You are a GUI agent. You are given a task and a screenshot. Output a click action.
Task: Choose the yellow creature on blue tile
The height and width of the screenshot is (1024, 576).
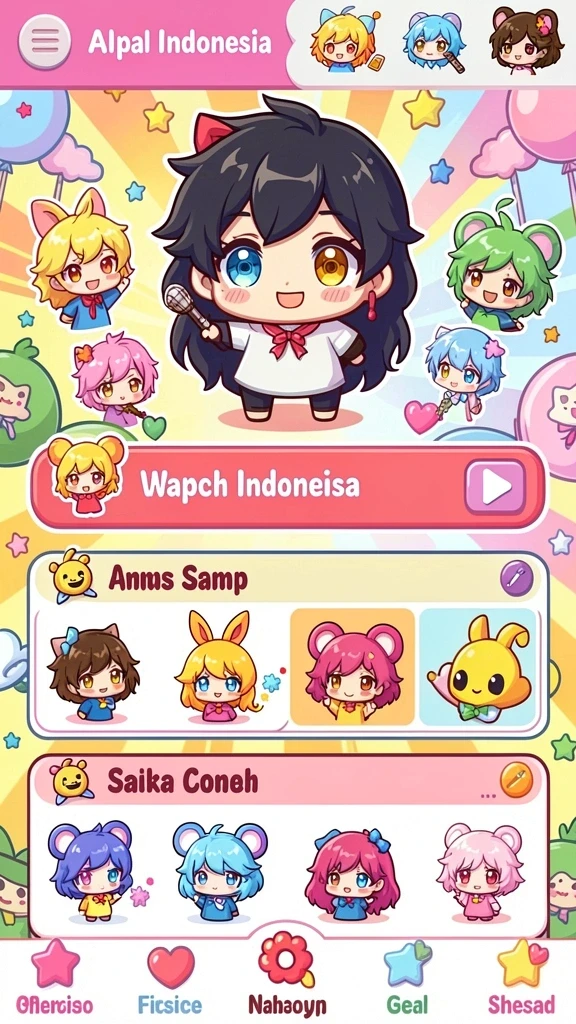pos(478,667)
